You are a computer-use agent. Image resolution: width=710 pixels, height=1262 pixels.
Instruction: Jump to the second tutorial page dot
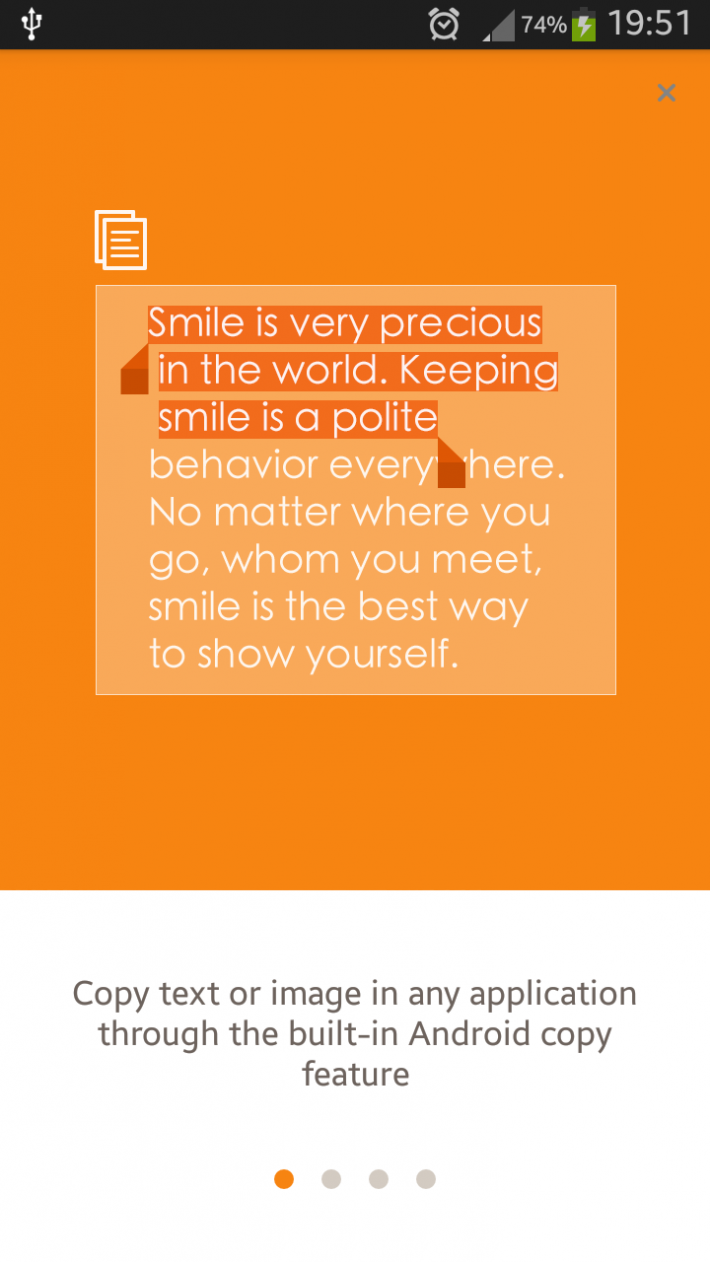coord(331,1179)
